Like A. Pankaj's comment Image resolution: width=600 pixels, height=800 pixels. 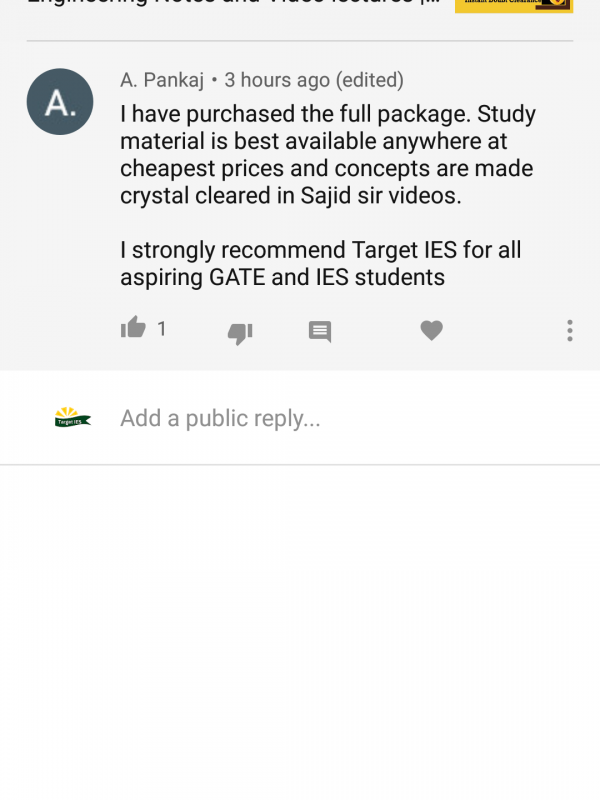point(133,328)
